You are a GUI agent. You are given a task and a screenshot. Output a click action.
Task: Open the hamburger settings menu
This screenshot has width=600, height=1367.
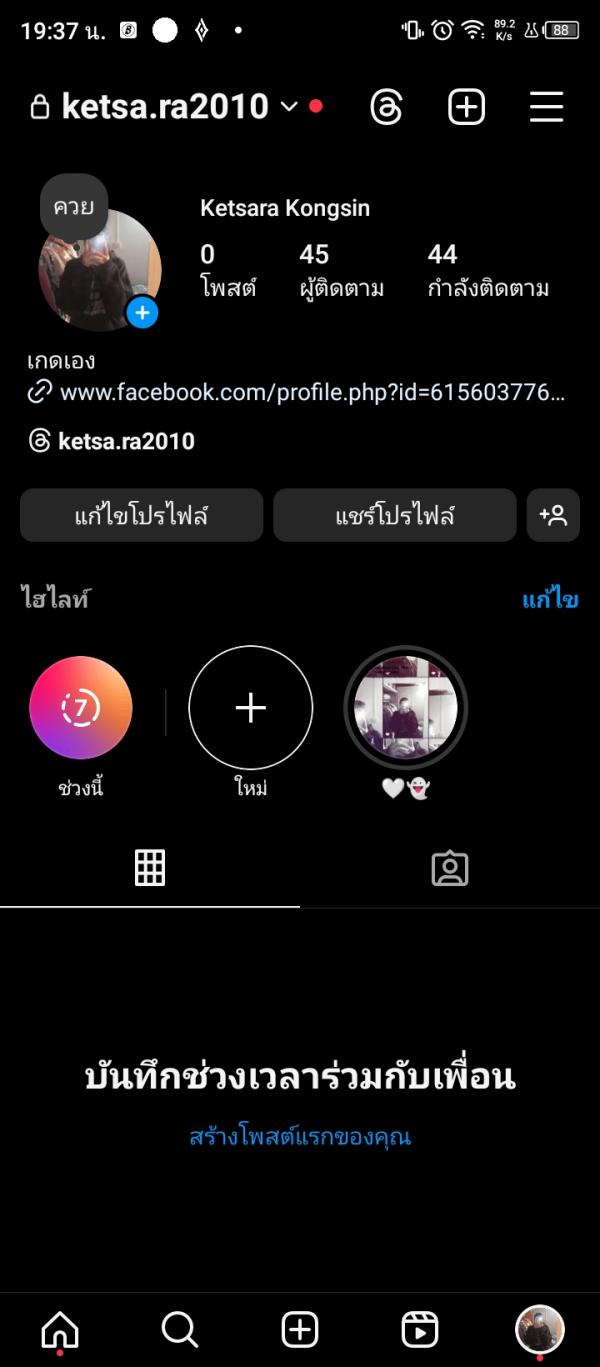[546, 107]
